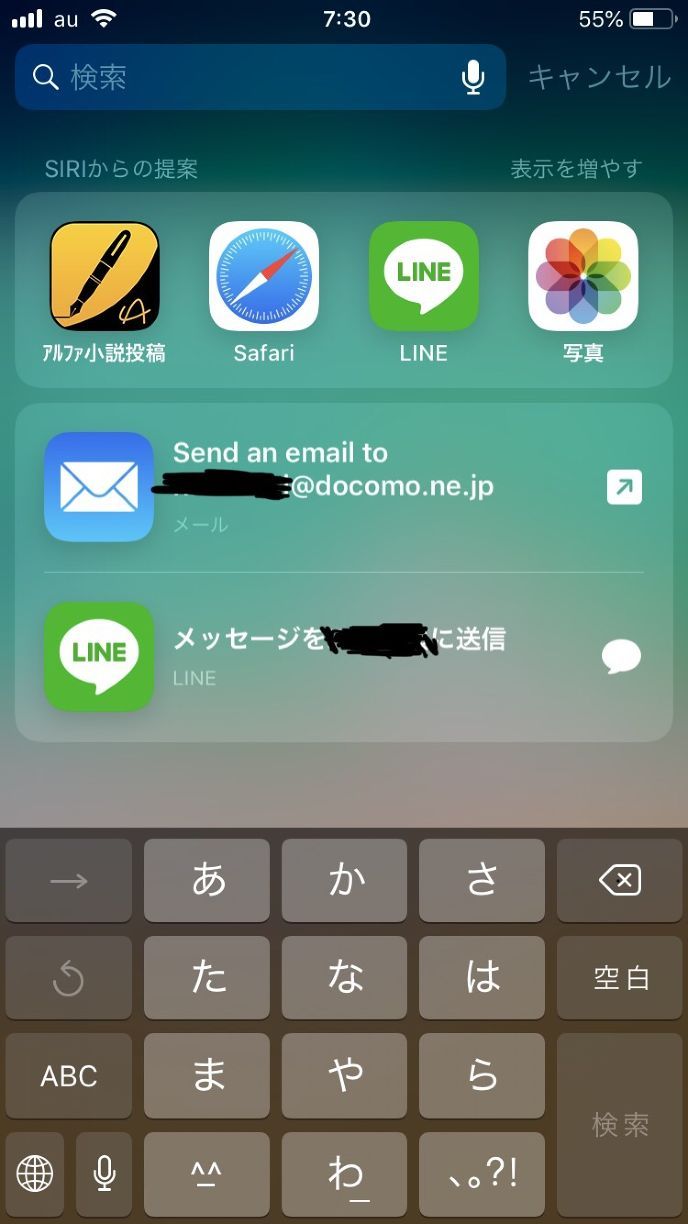This screenshot has width=688, height=1224.
Task: Hit the backspace key on keyboard
Action: click(619, 881)
